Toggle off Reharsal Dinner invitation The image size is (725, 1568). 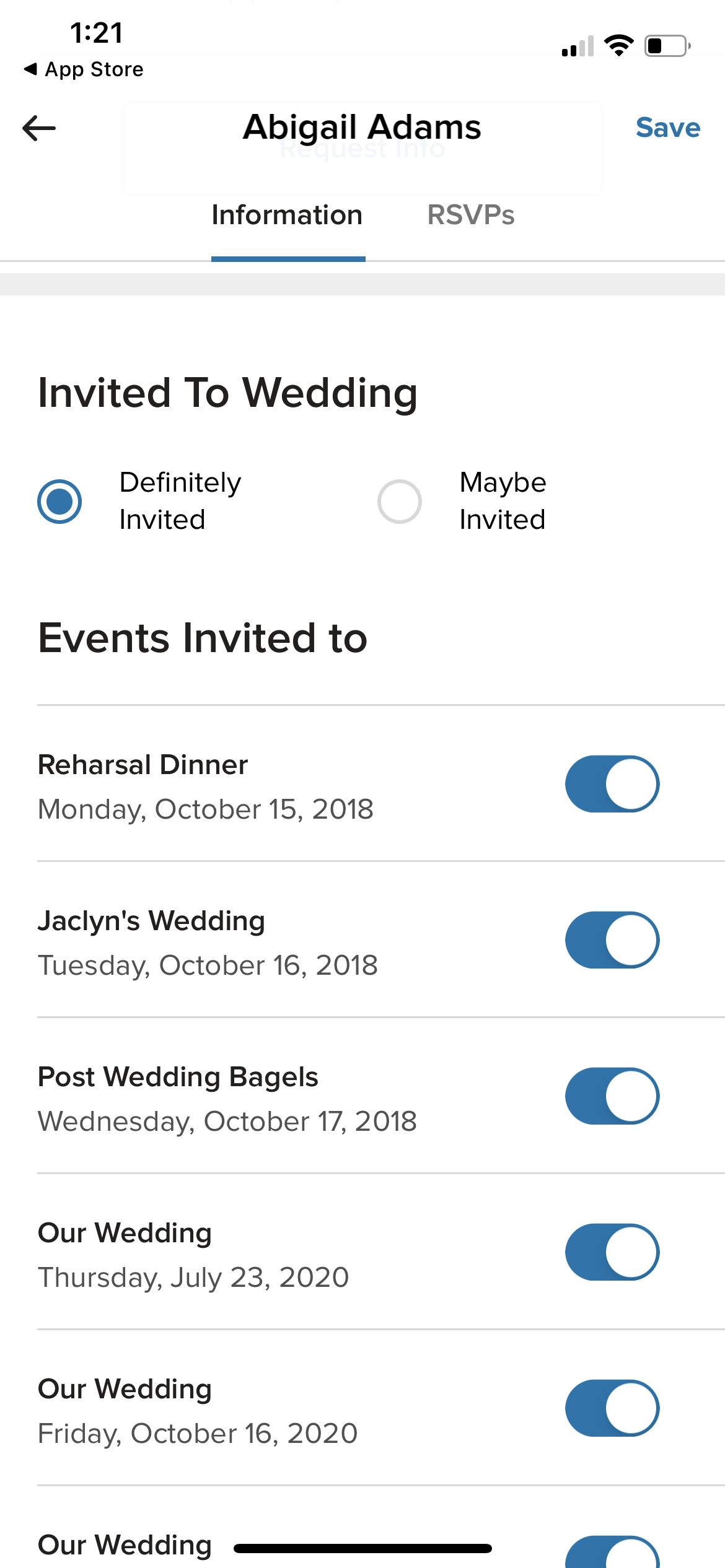pyautogui.click(x=612, y=784)
